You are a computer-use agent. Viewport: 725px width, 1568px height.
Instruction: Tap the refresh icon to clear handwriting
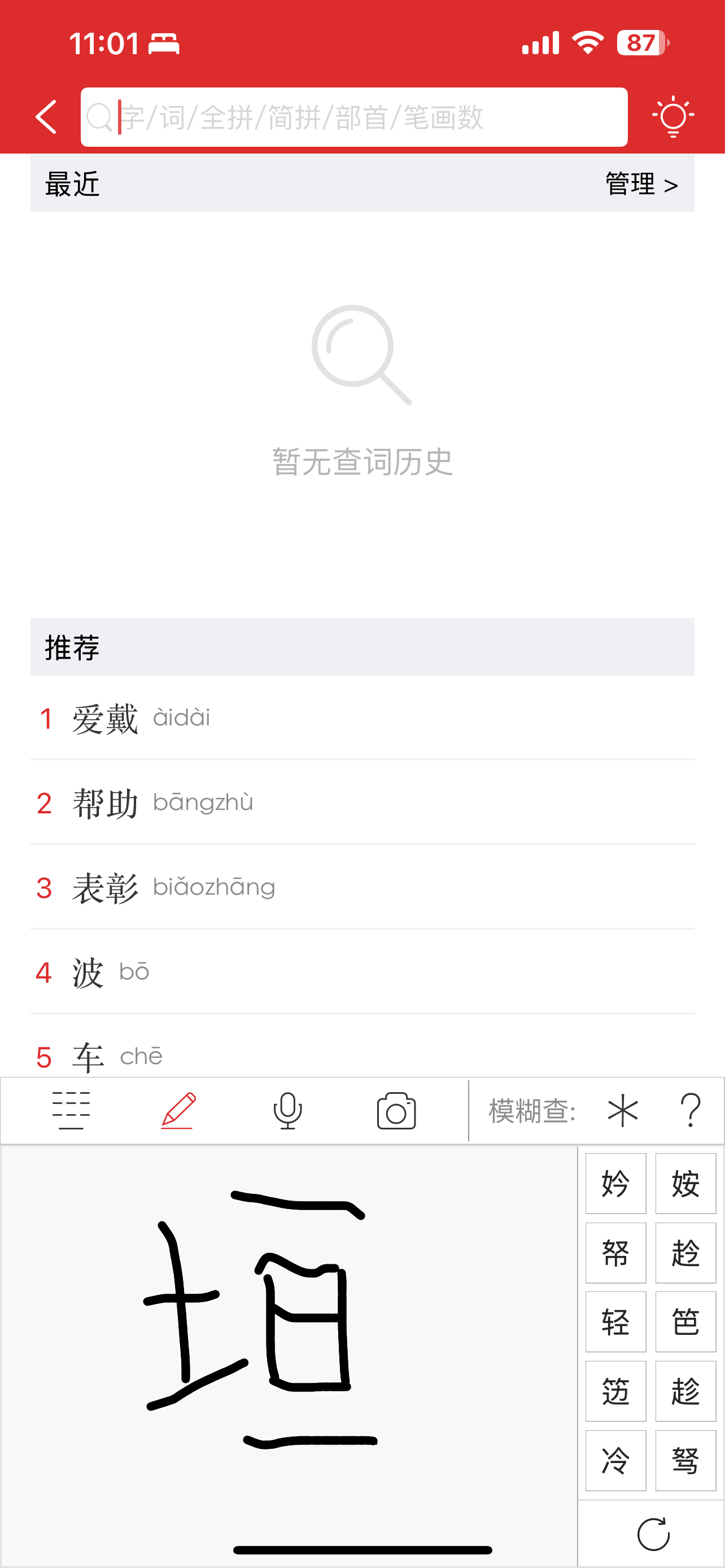(x=653, y=1534)
